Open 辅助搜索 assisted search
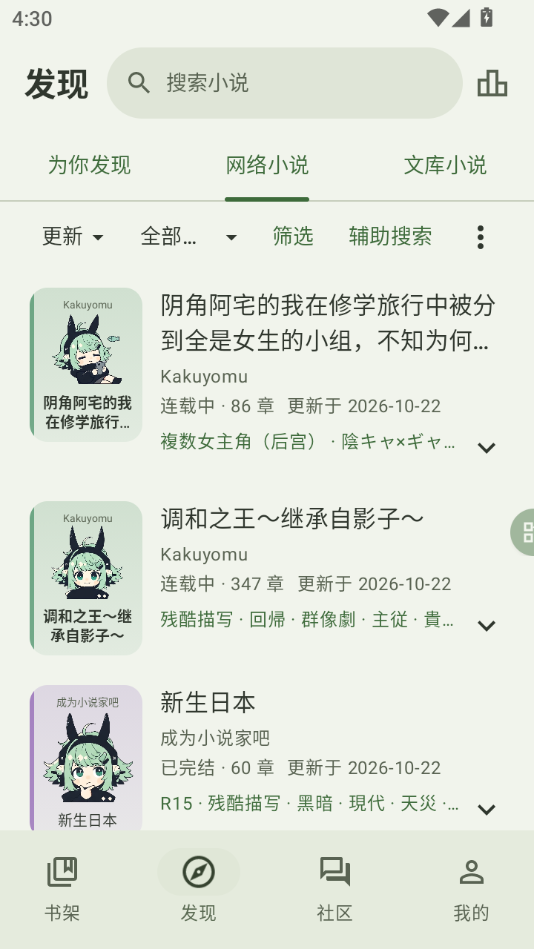The height and width of the screenshot is (949, 534). [x=391, y=236]
